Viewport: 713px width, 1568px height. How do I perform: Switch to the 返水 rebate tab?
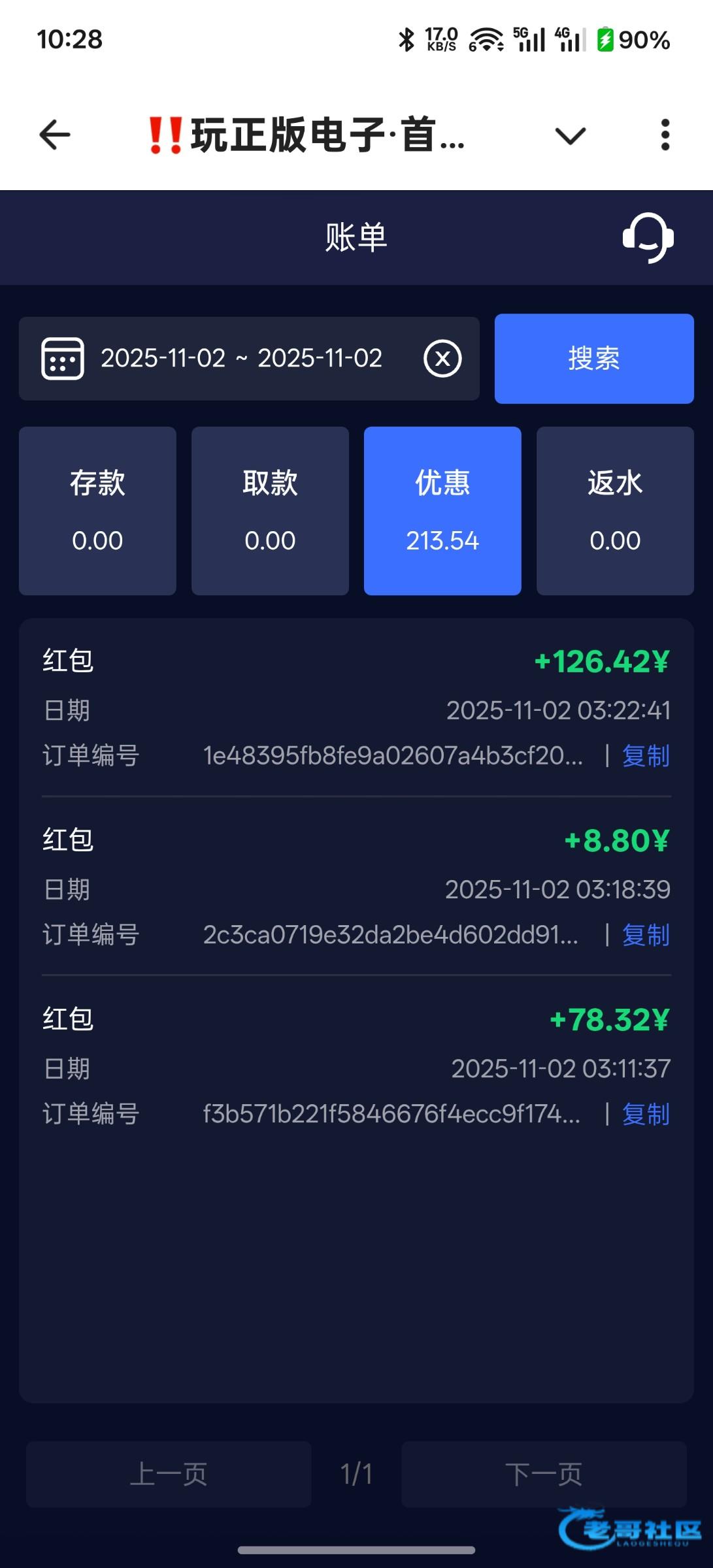615,510
